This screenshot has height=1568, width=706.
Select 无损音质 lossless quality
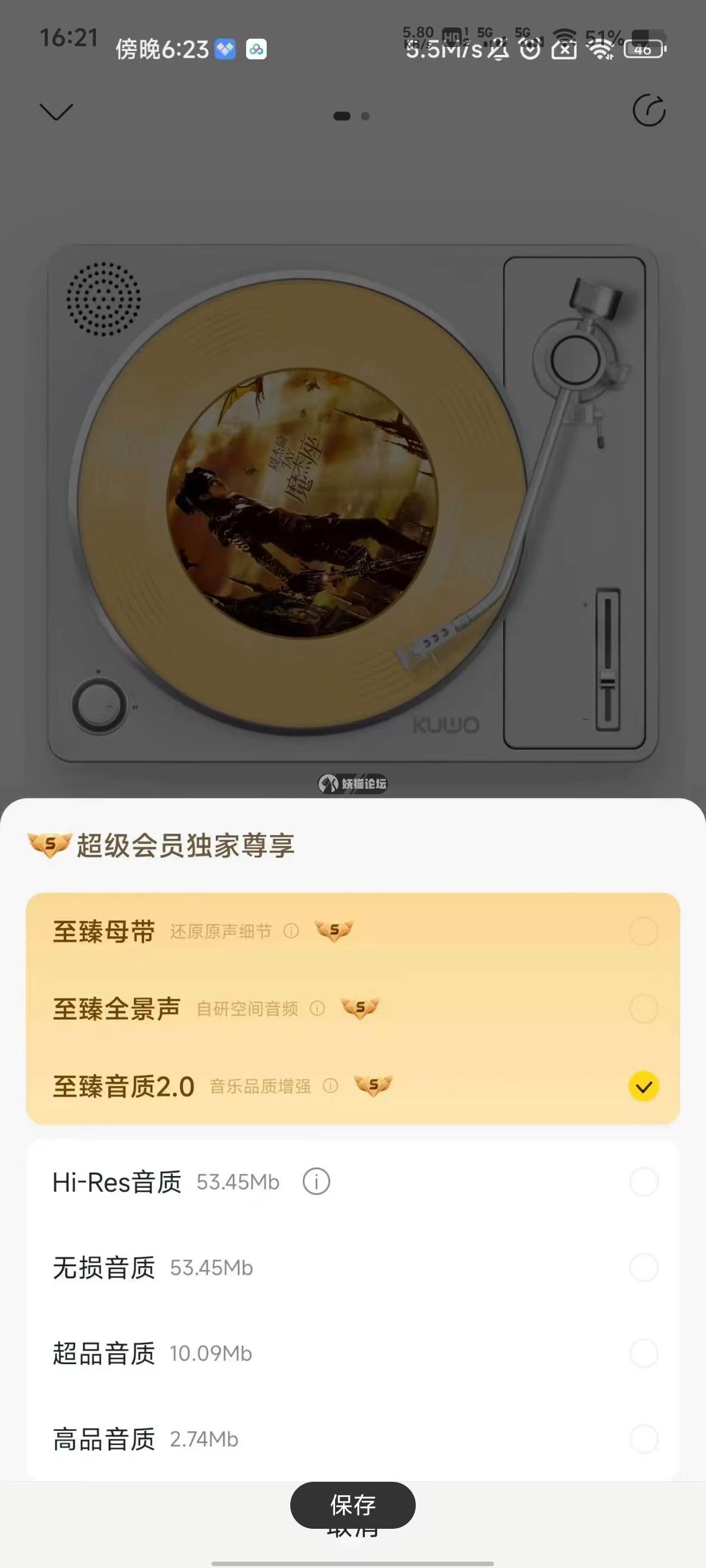click(643, 1268)
